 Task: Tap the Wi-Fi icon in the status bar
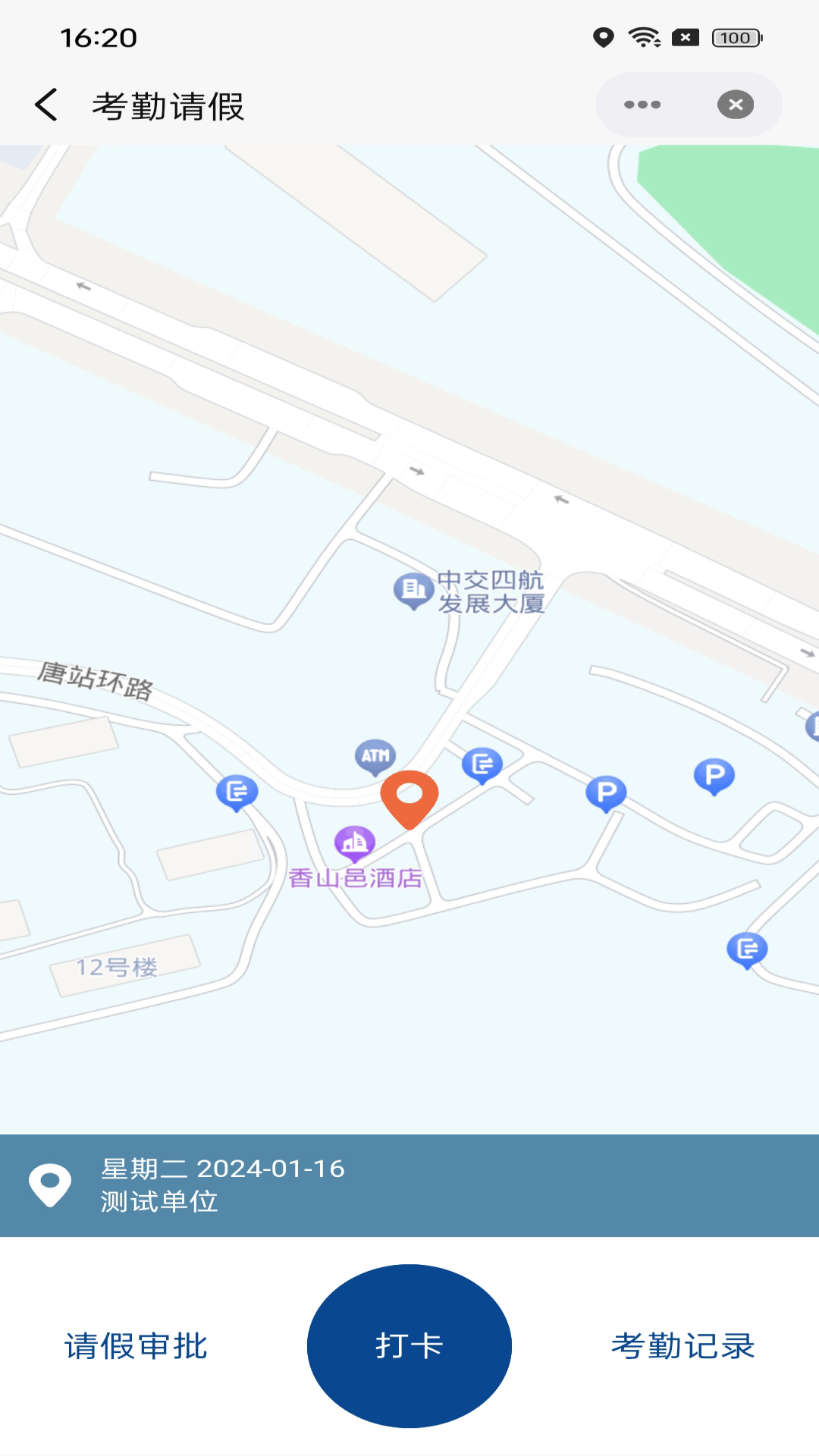(x=642, y=37)
